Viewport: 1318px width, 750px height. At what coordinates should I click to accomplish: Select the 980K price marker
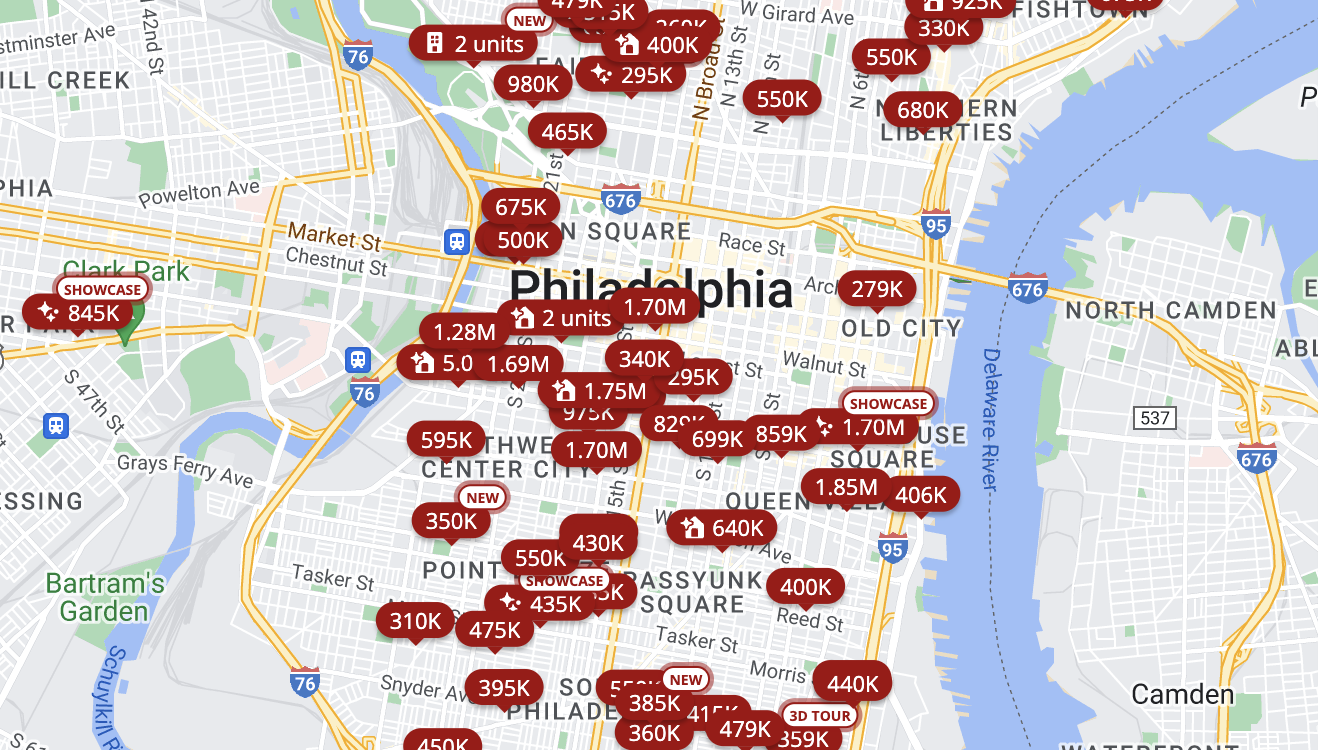(532, 85)
